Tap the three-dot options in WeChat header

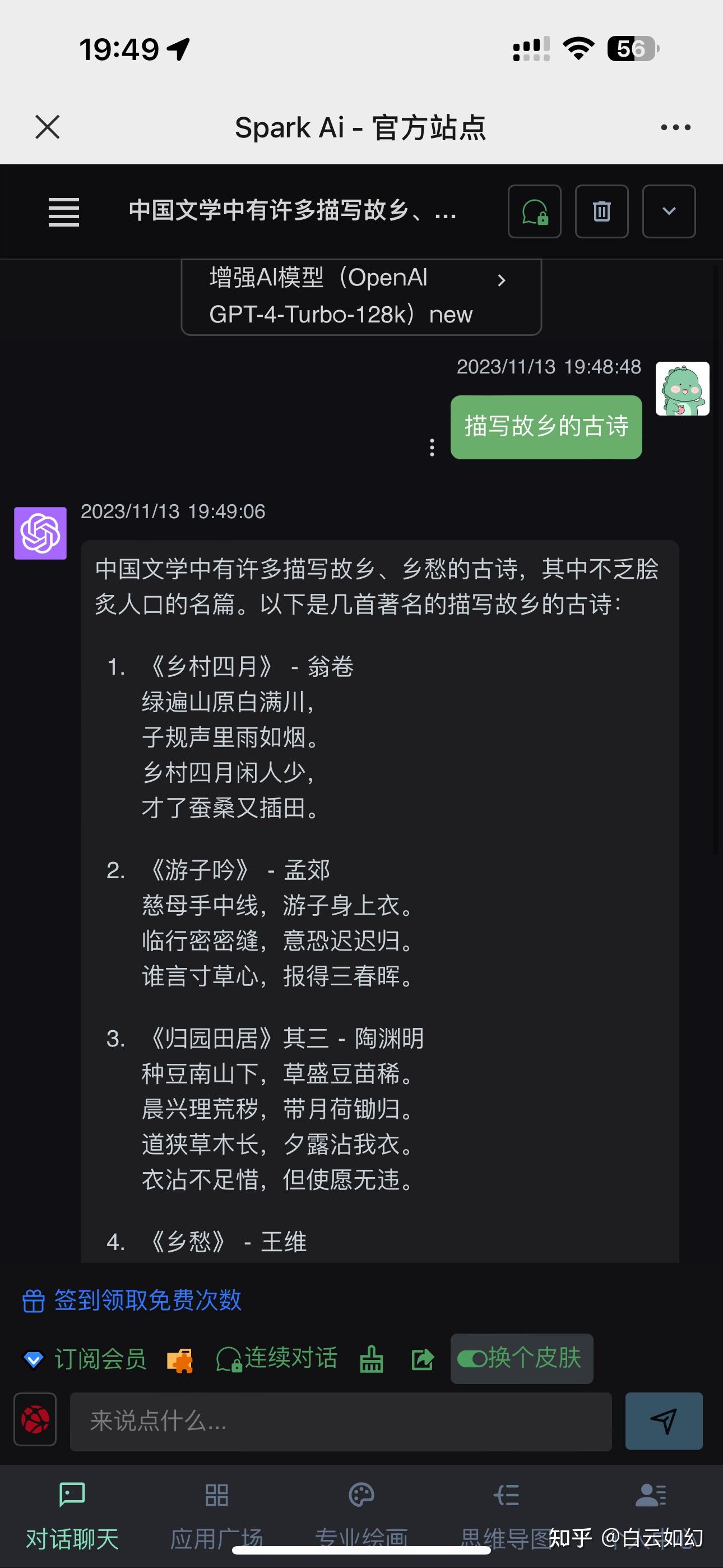tap(675, 127)
